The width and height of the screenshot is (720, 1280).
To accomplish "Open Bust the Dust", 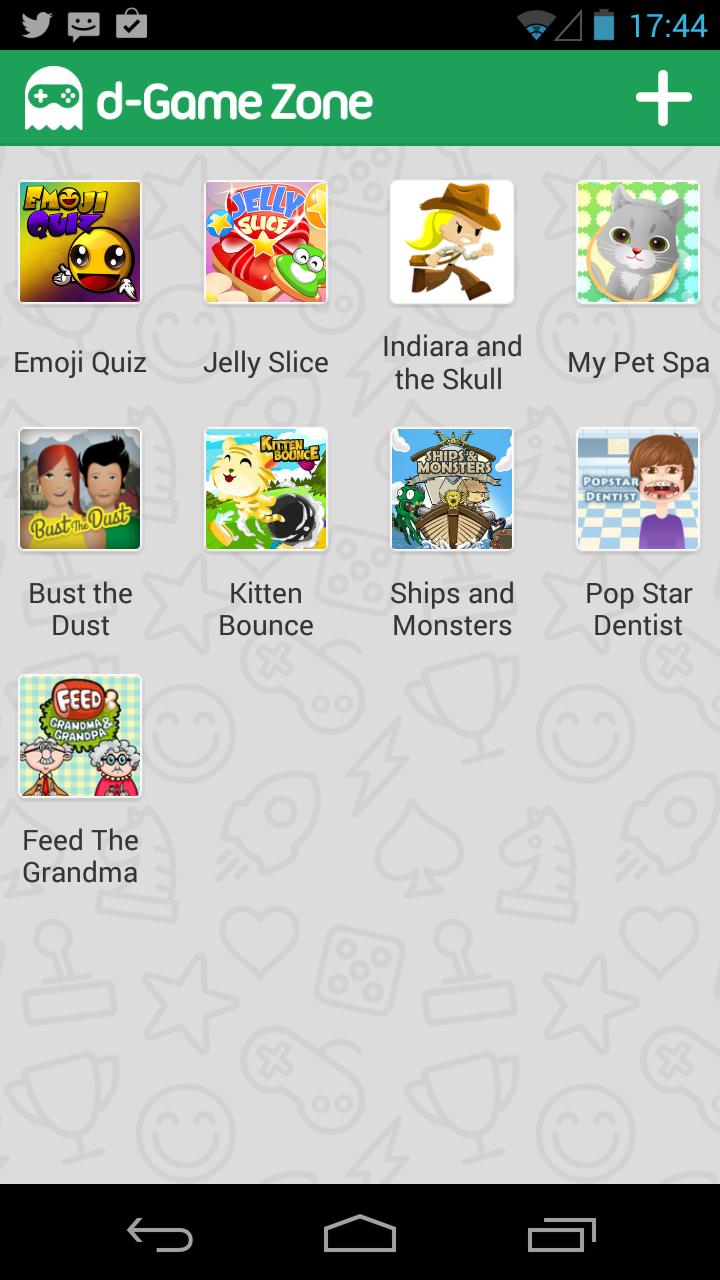I will (80, 489).
